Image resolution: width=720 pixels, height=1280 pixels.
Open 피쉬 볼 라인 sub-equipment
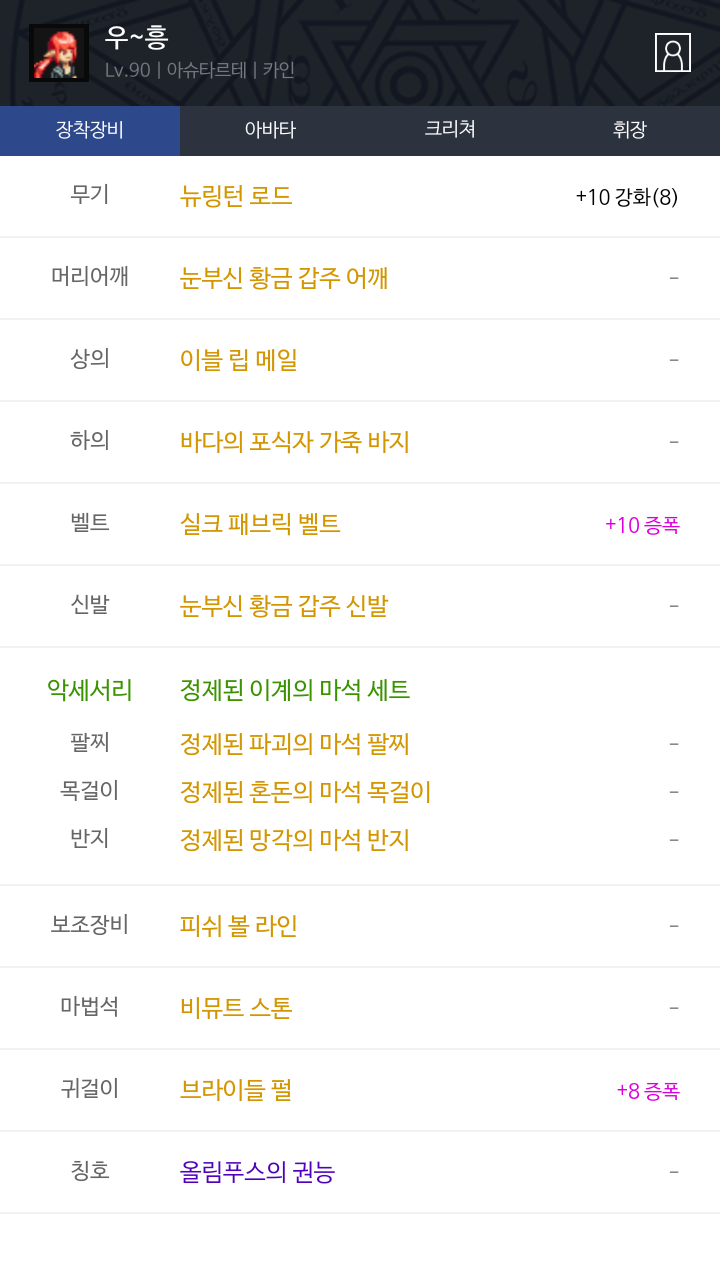[239, 926]
